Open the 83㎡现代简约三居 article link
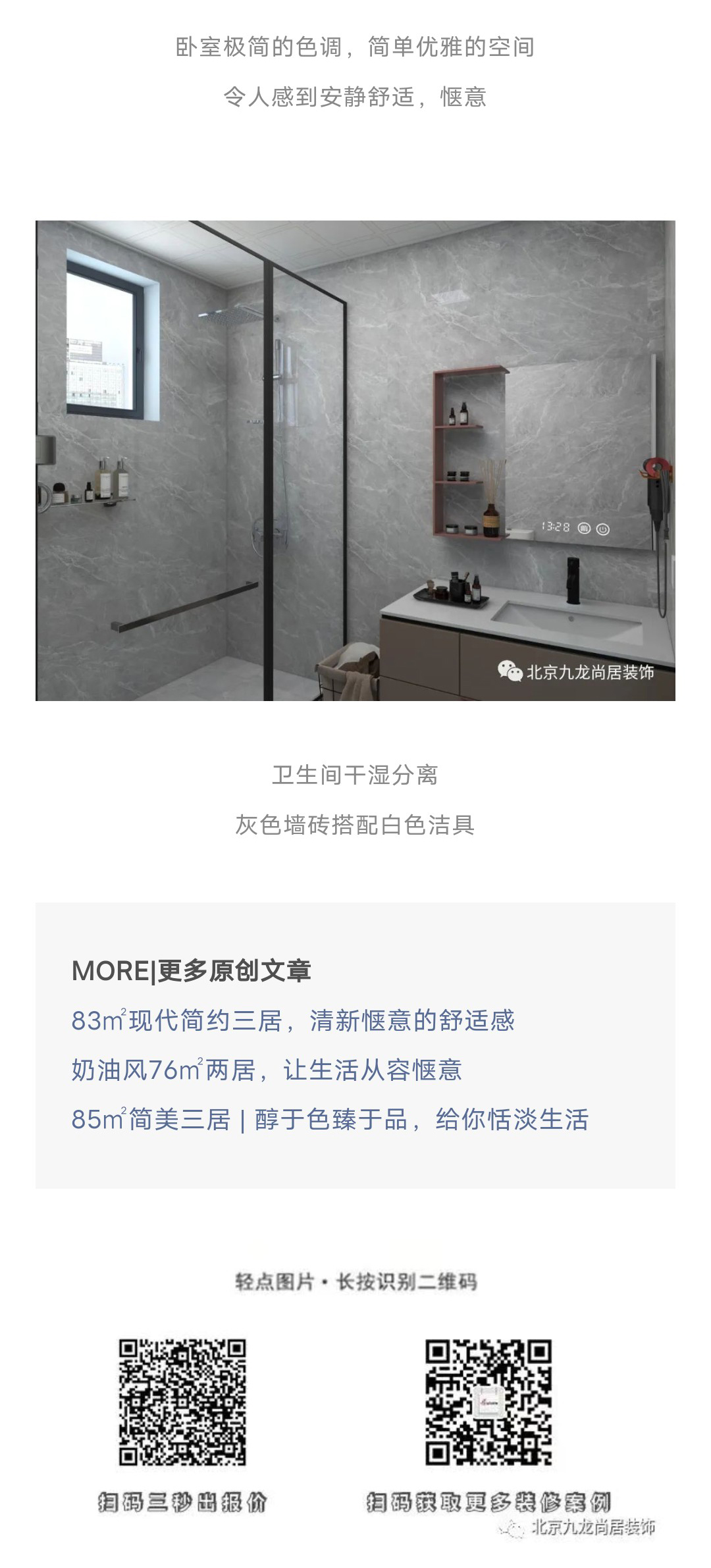 tap(293, 1021)
